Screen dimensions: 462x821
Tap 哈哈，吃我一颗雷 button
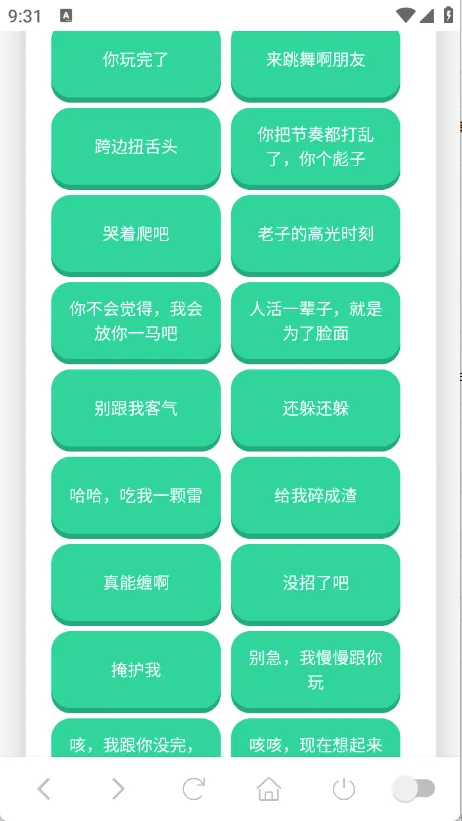tap(136, 497)
